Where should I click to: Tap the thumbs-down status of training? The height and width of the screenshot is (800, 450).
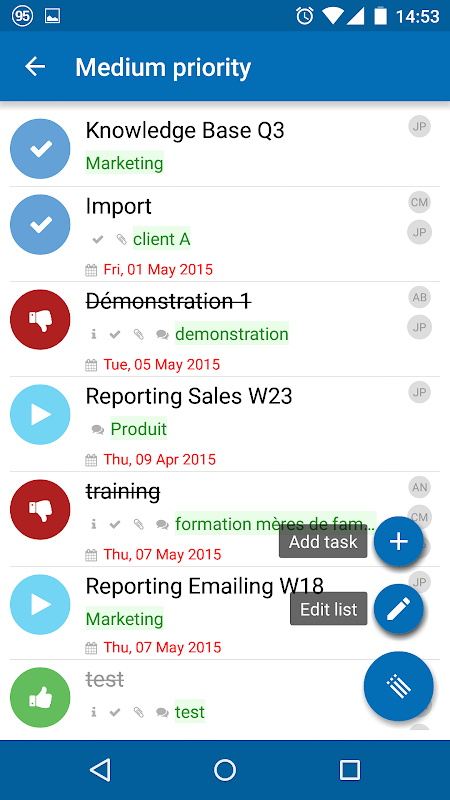tap(40, 509)
